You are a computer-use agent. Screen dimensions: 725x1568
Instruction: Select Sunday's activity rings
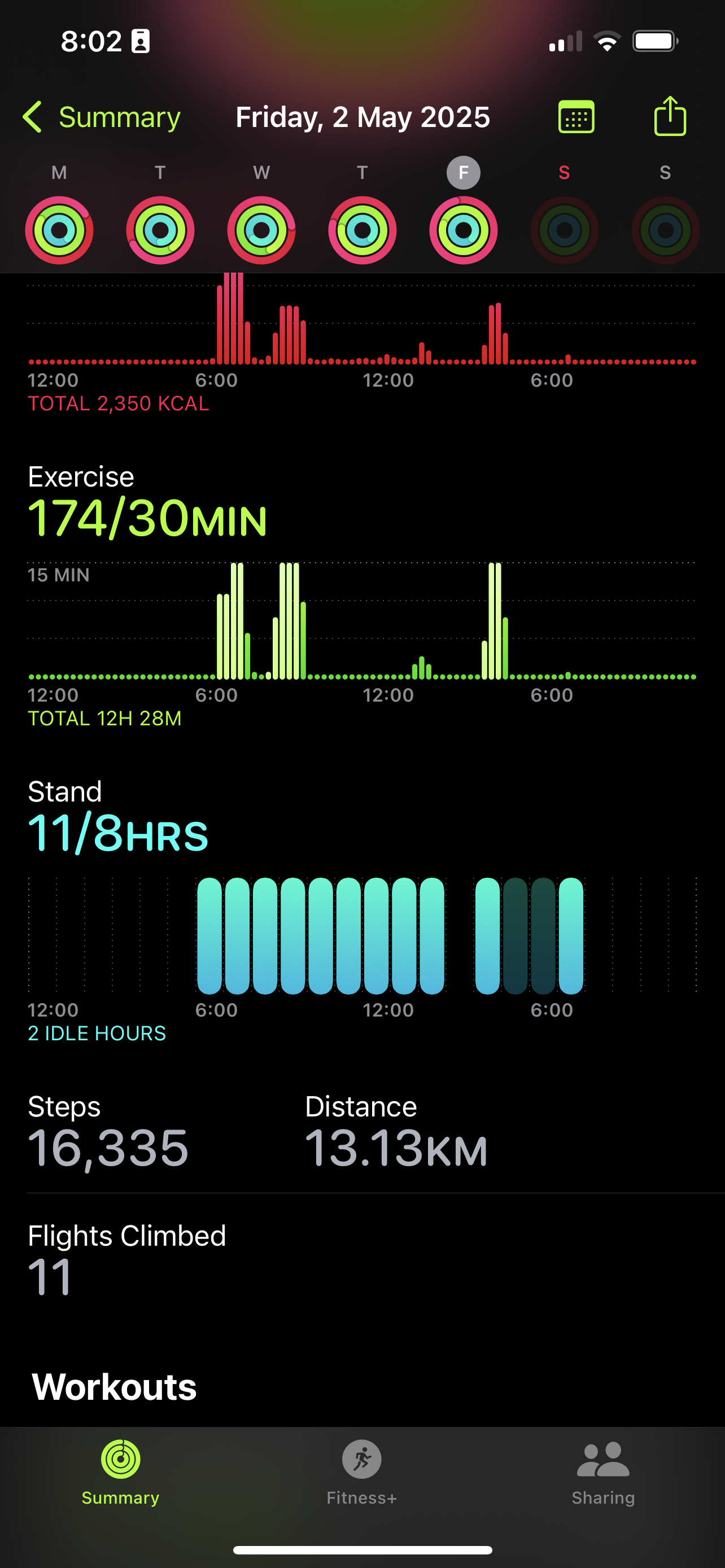pyautogui.click(x=665, y=230)
